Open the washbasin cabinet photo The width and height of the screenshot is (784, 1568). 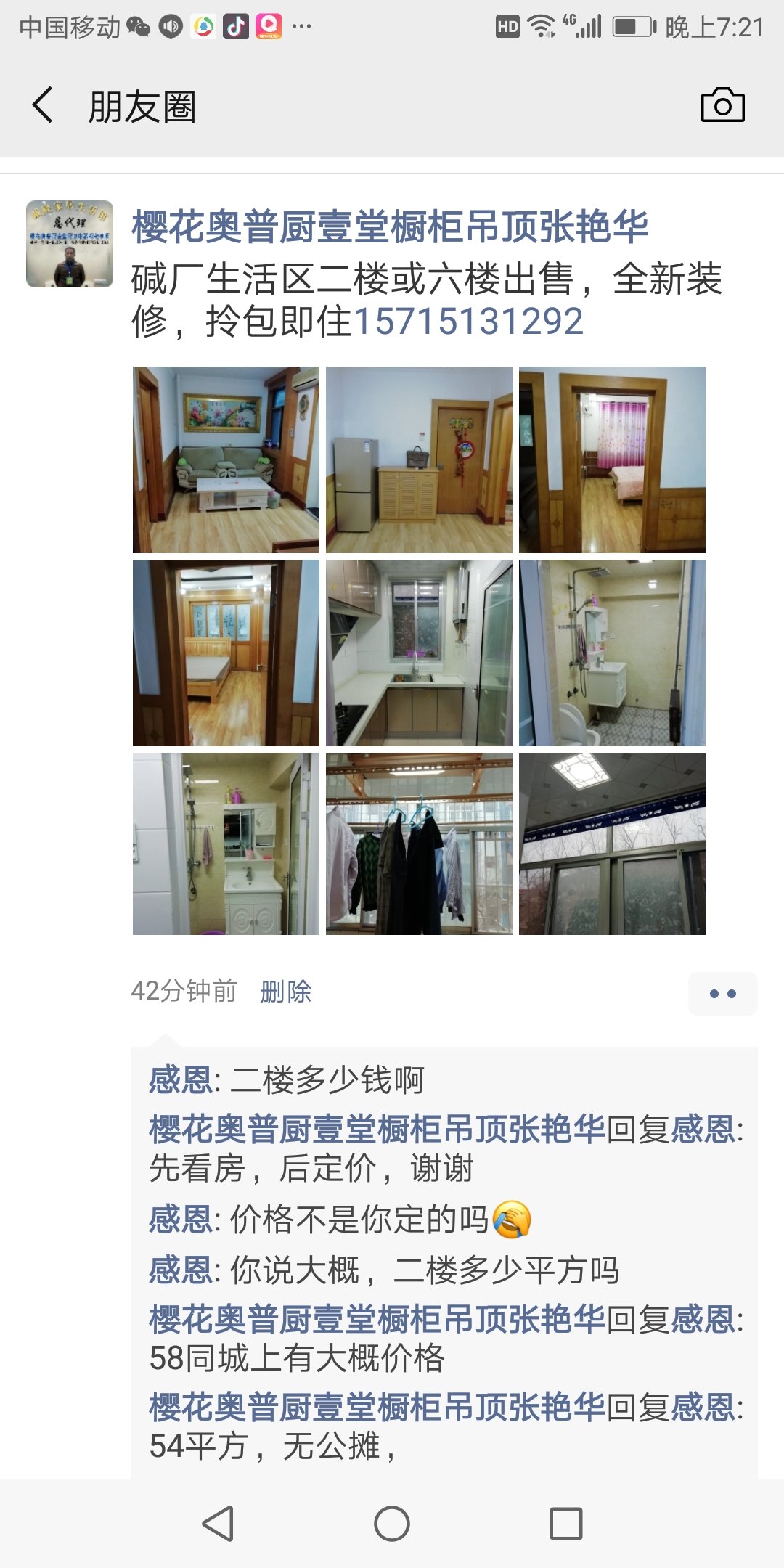click(226, 844)
